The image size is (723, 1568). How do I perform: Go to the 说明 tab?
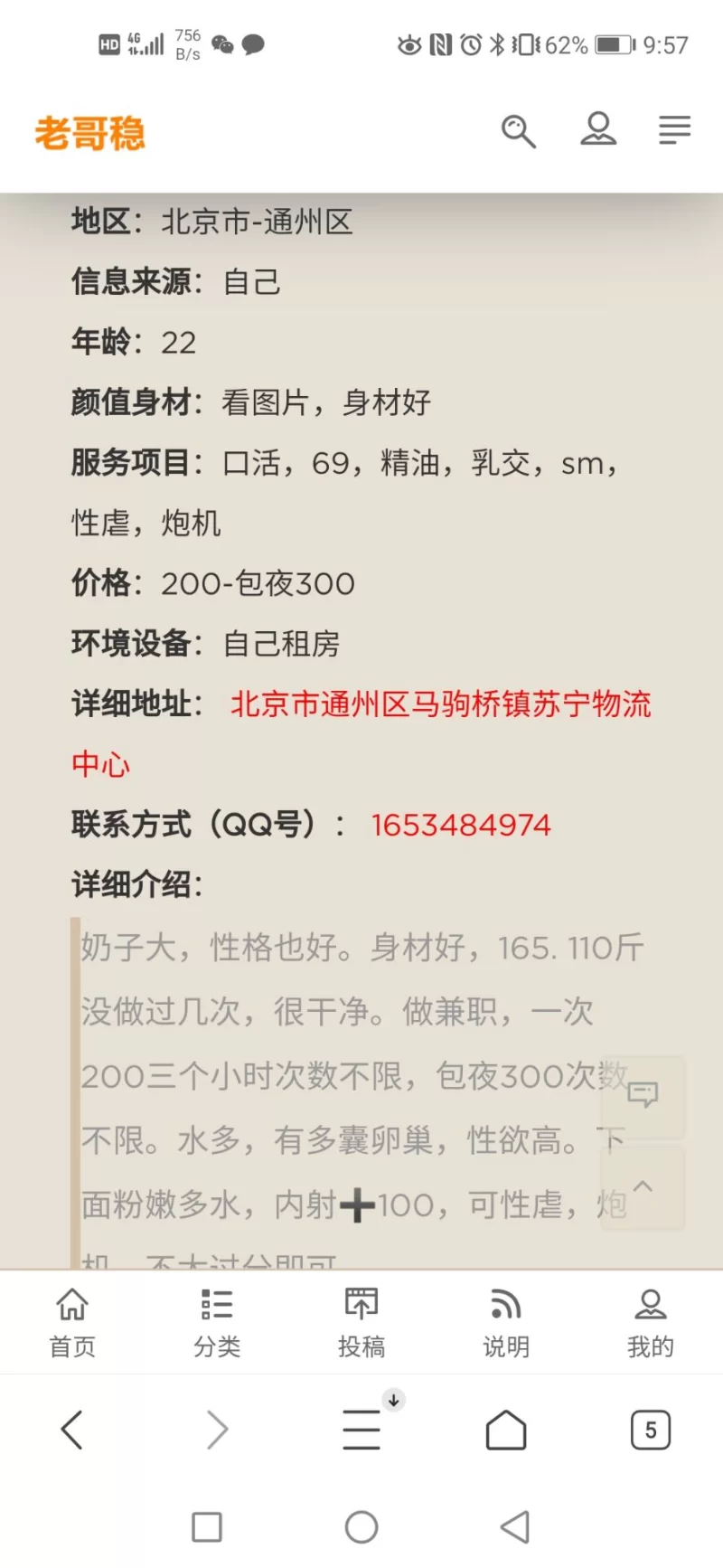coord(506,1322)
